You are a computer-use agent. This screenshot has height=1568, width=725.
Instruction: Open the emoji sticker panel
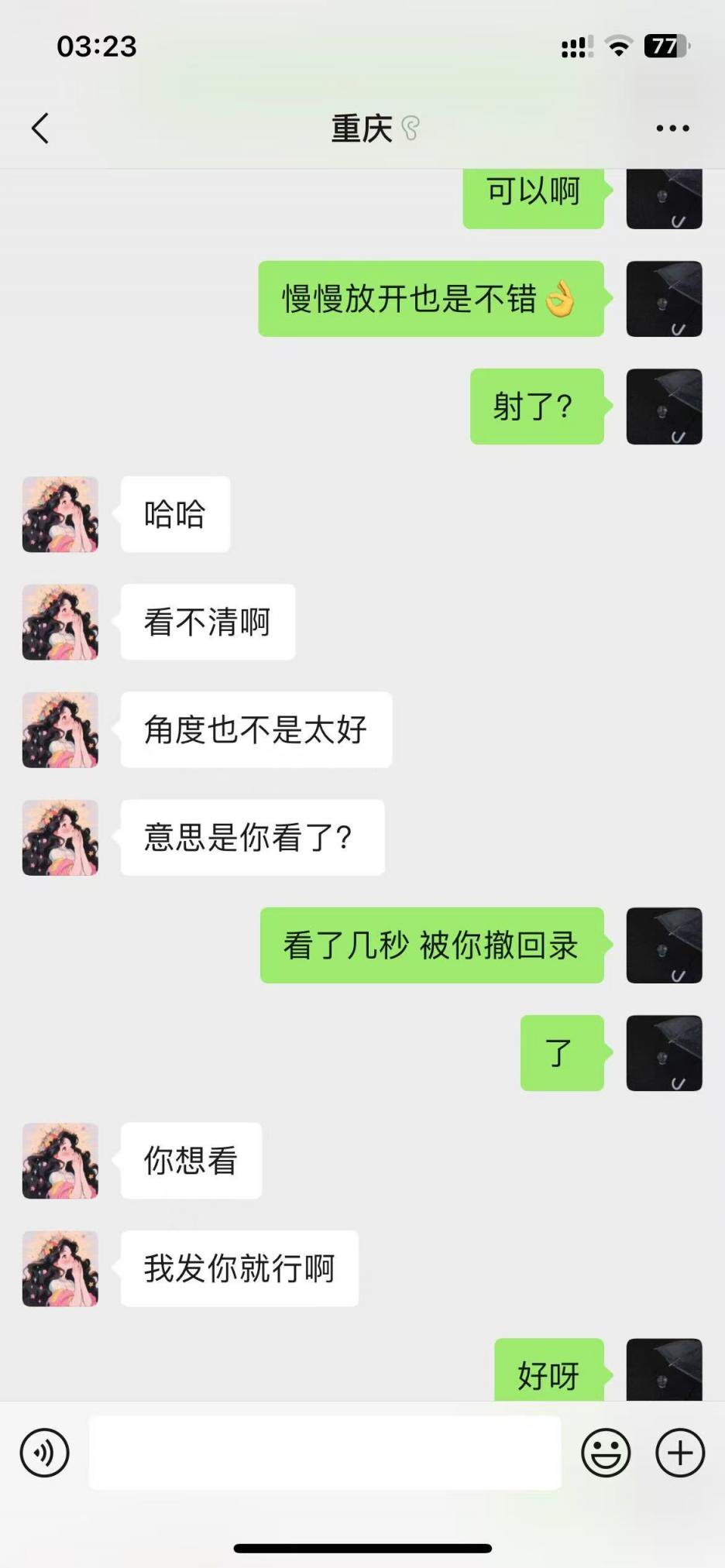click(x=606, y=1453)
